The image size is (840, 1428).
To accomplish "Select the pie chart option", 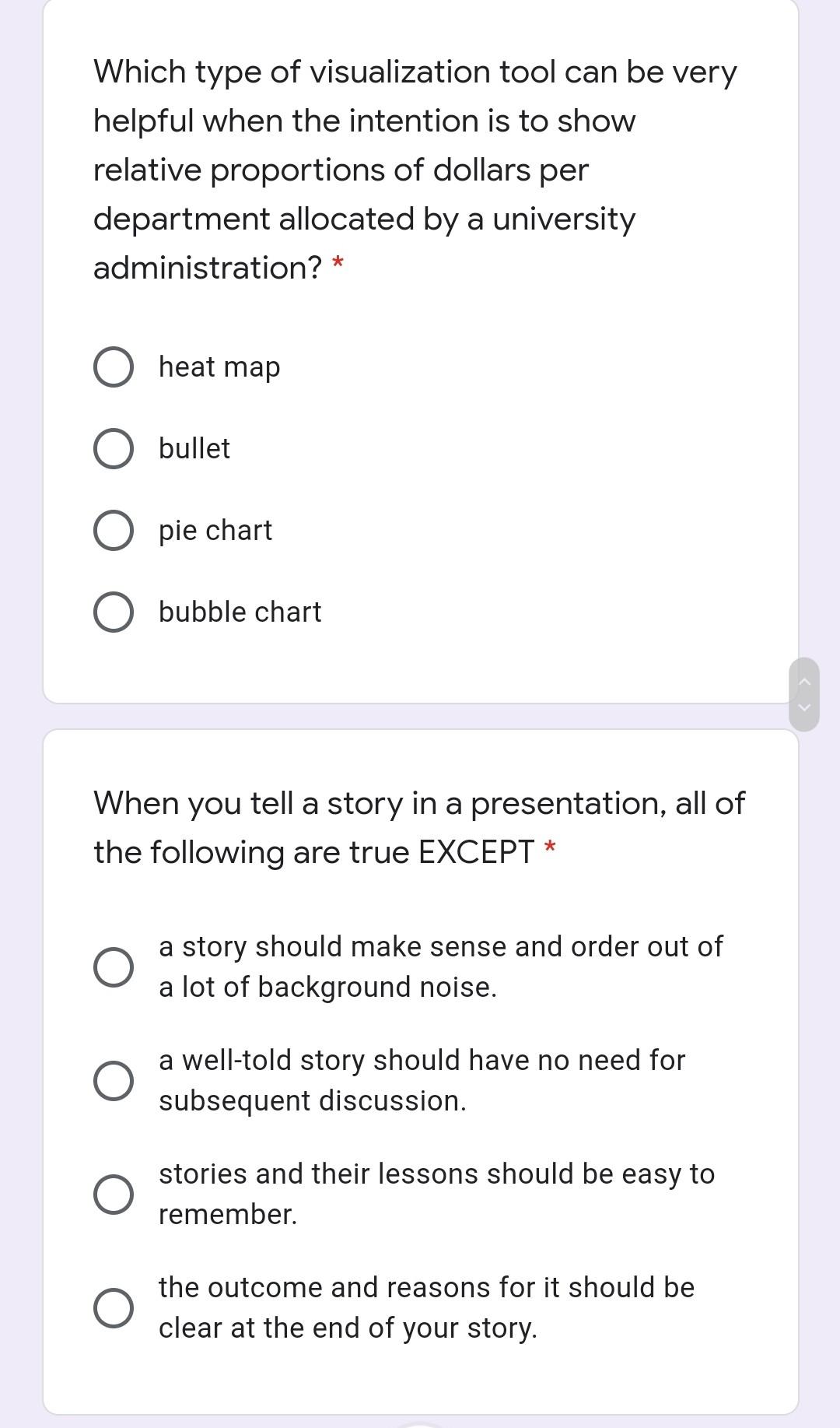I will tap(114, 531).
